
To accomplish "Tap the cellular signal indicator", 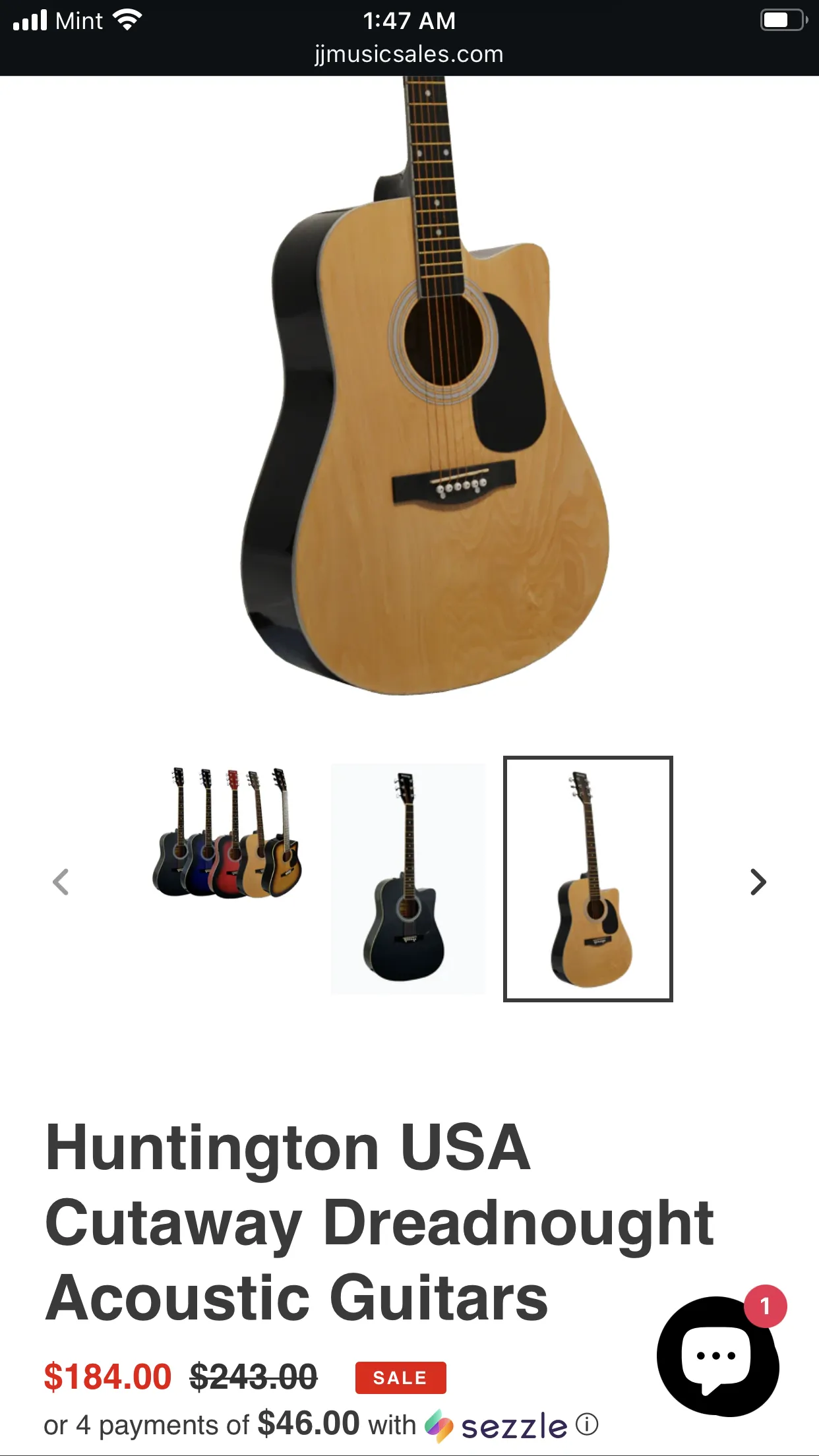I will point(30,20).
